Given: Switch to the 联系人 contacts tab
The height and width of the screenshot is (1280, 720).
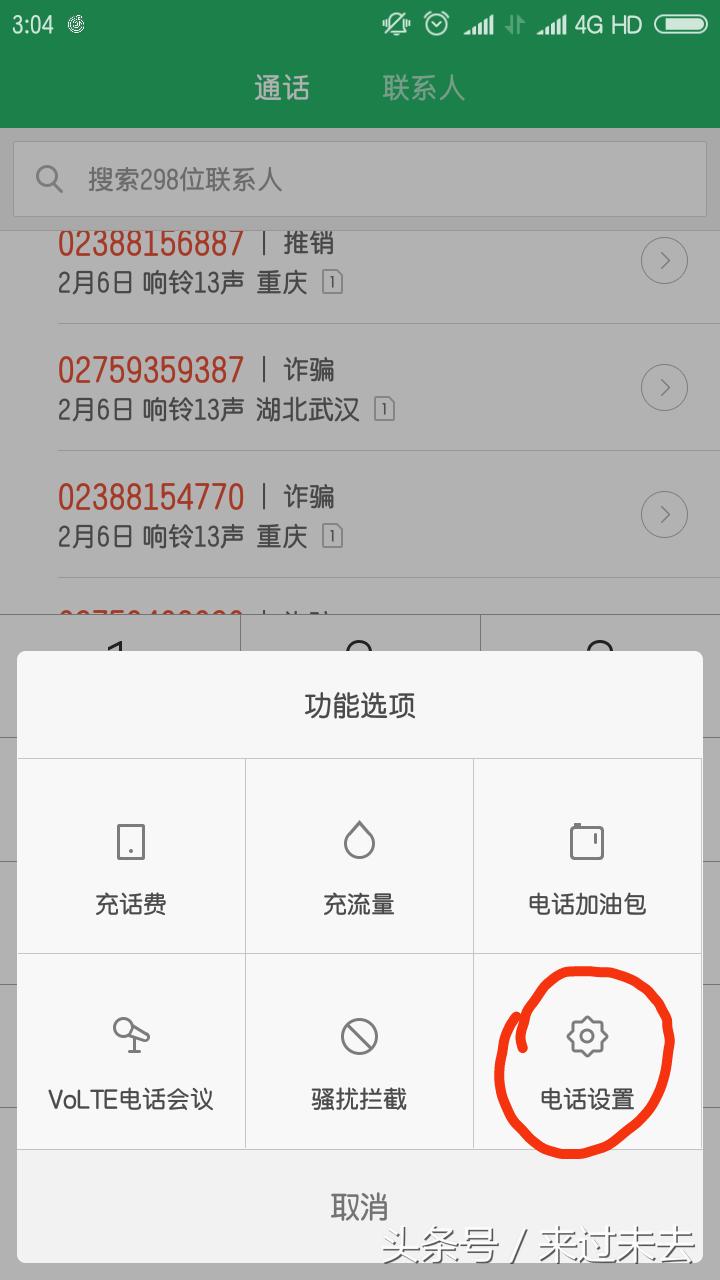Looking at the screenshot, I should point(423,88).
